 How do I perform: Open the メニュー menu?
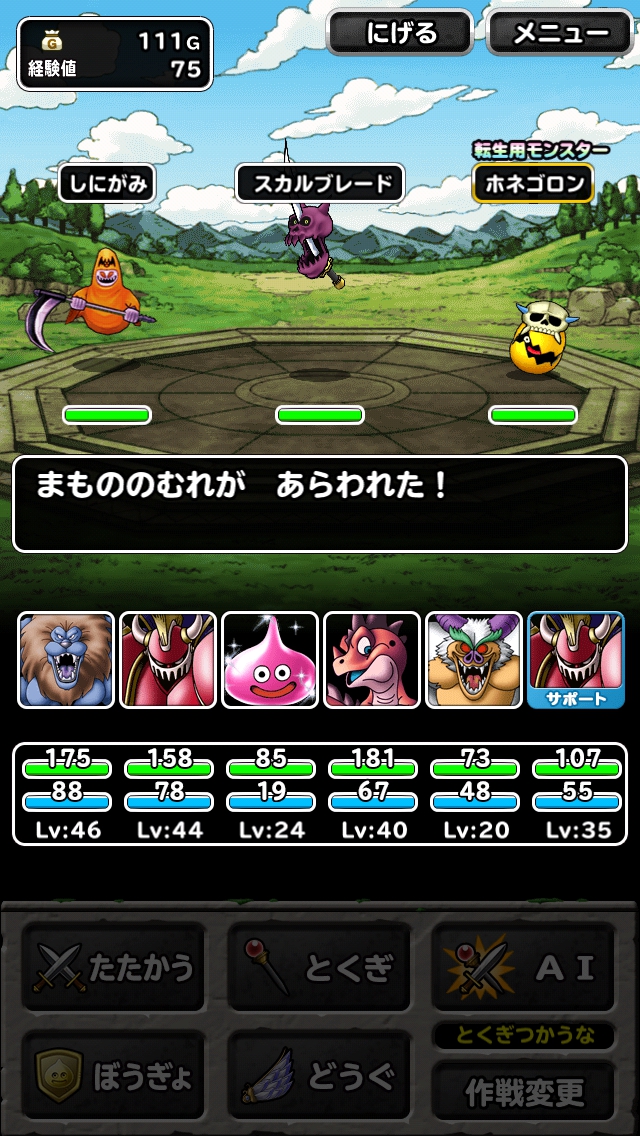(561, 34)
